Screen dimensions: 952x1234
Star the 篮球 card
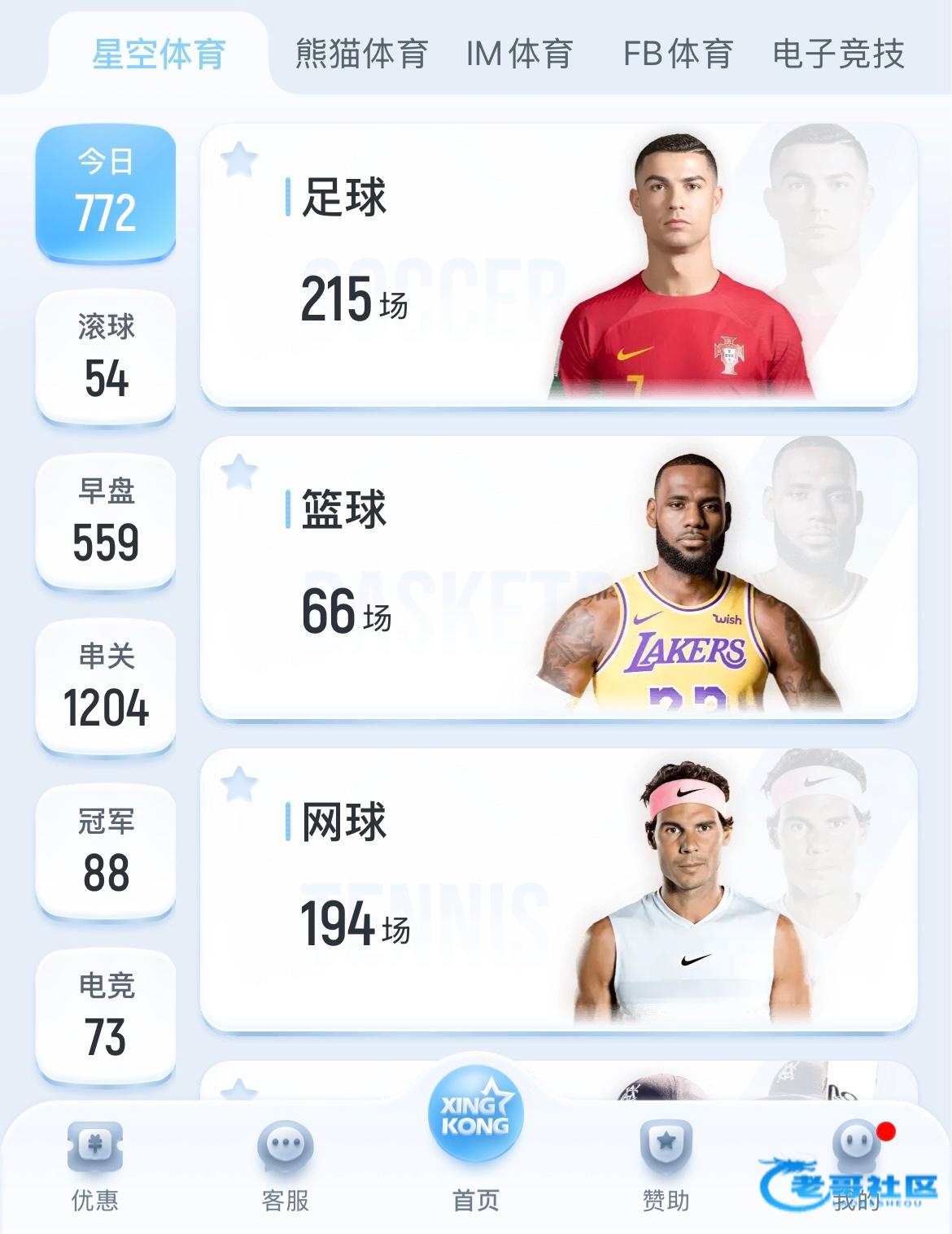(x=239, y=472)
